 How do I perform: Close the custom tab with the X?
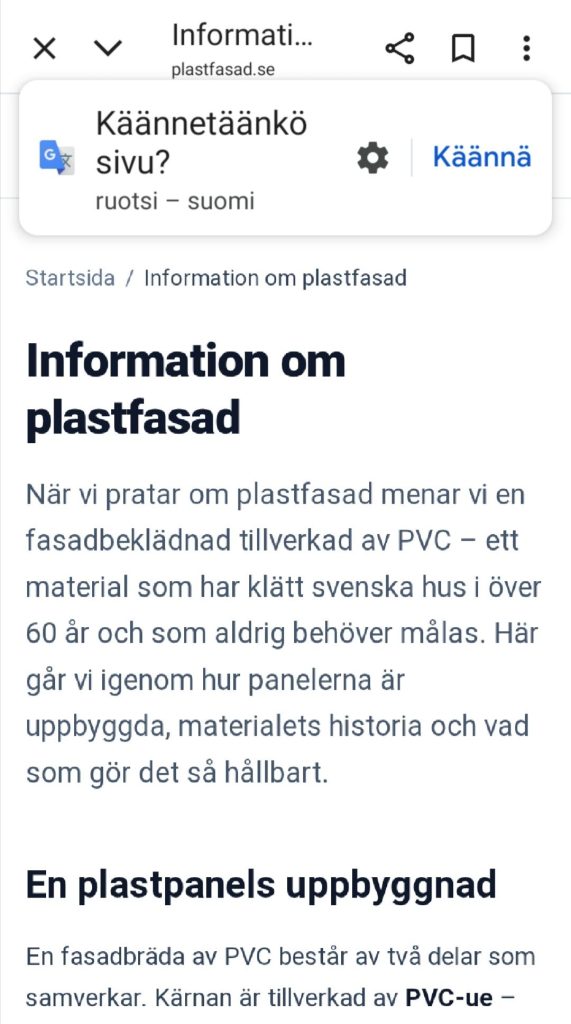point(44,48)
